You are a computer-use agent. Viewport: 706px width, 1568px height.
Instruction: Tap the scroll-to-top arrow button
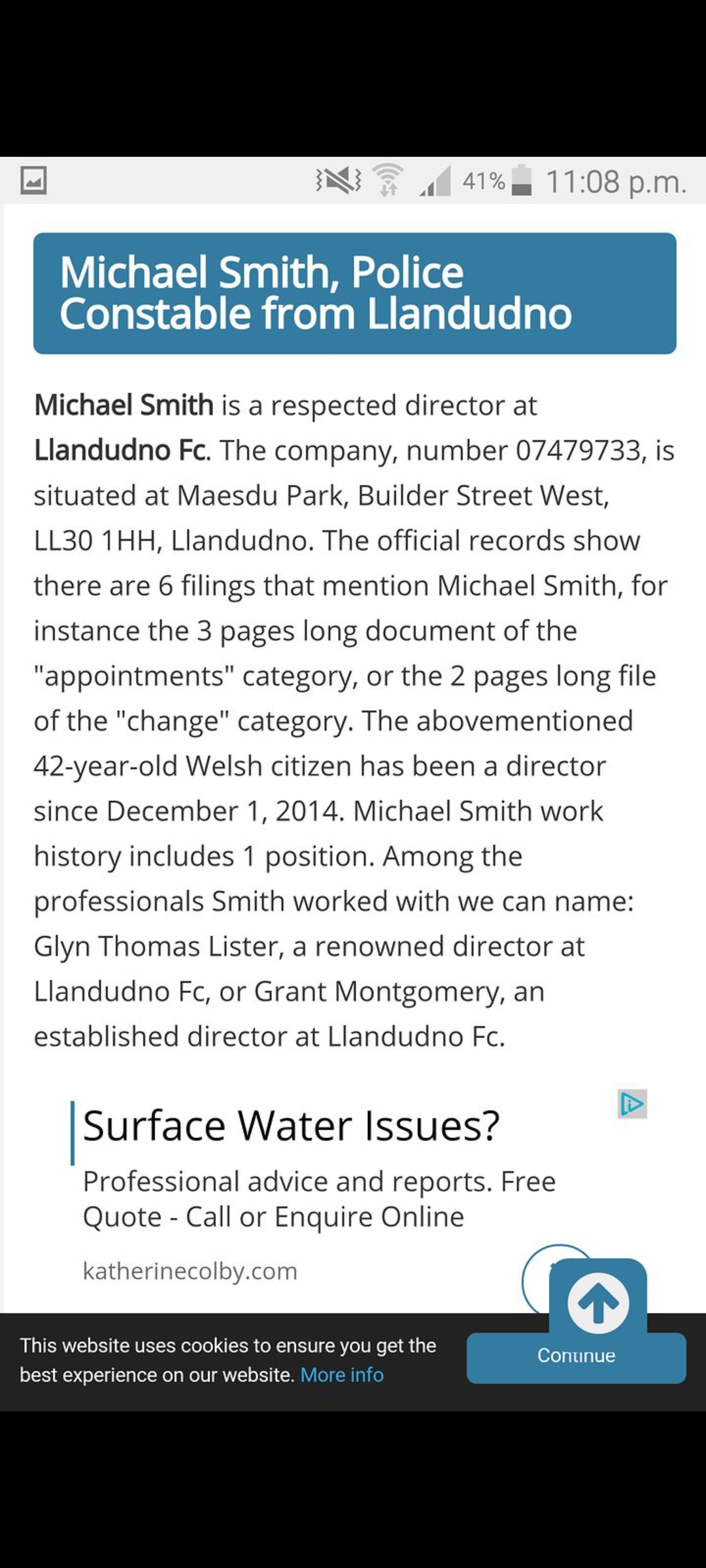click(x=598, y=1303)
